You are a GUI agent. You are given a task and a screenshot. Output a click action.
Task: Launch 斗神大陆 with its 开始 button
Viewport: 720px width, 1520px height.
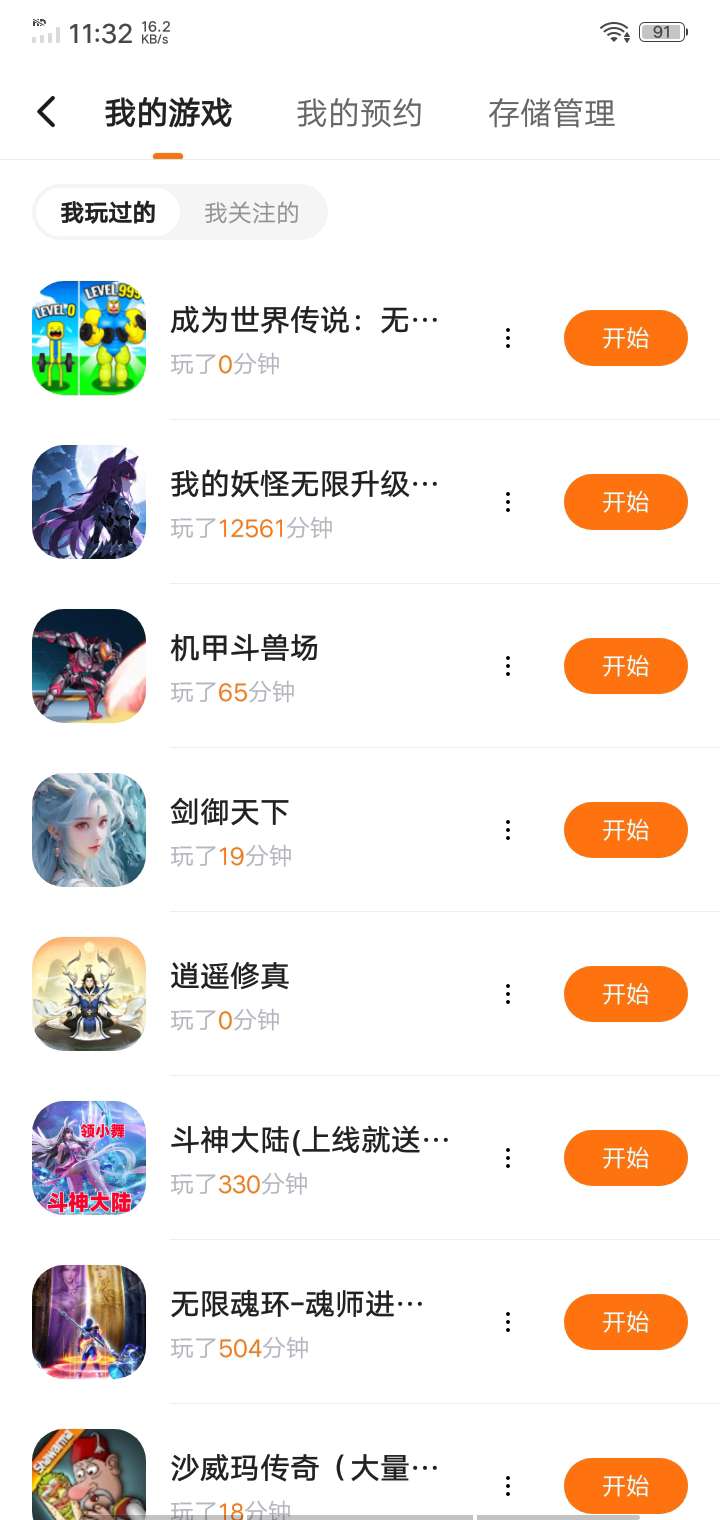625,1158
